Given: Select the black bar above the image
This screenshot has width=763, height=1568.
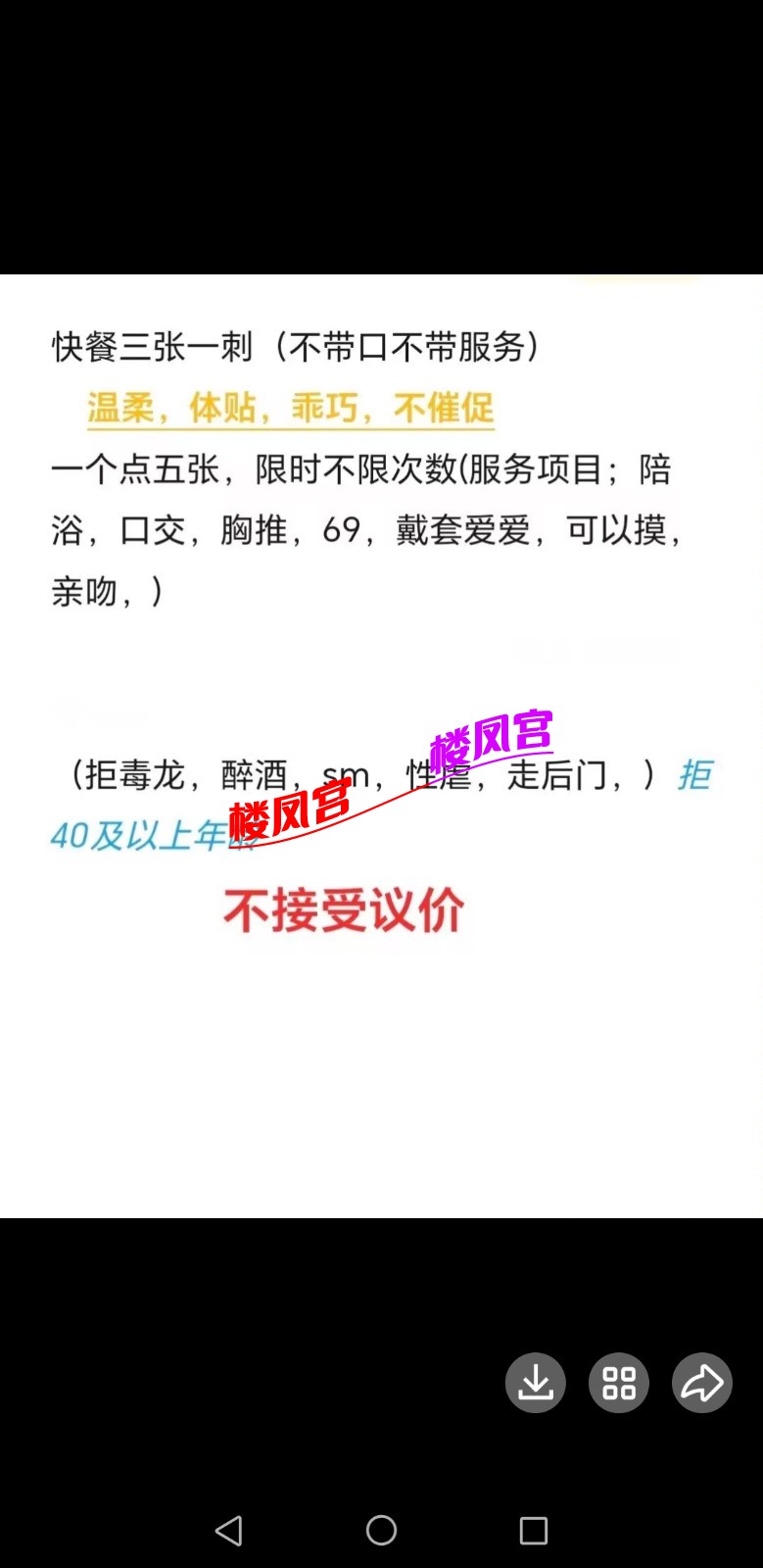Looking at the screenshot, I should [381, 137].
